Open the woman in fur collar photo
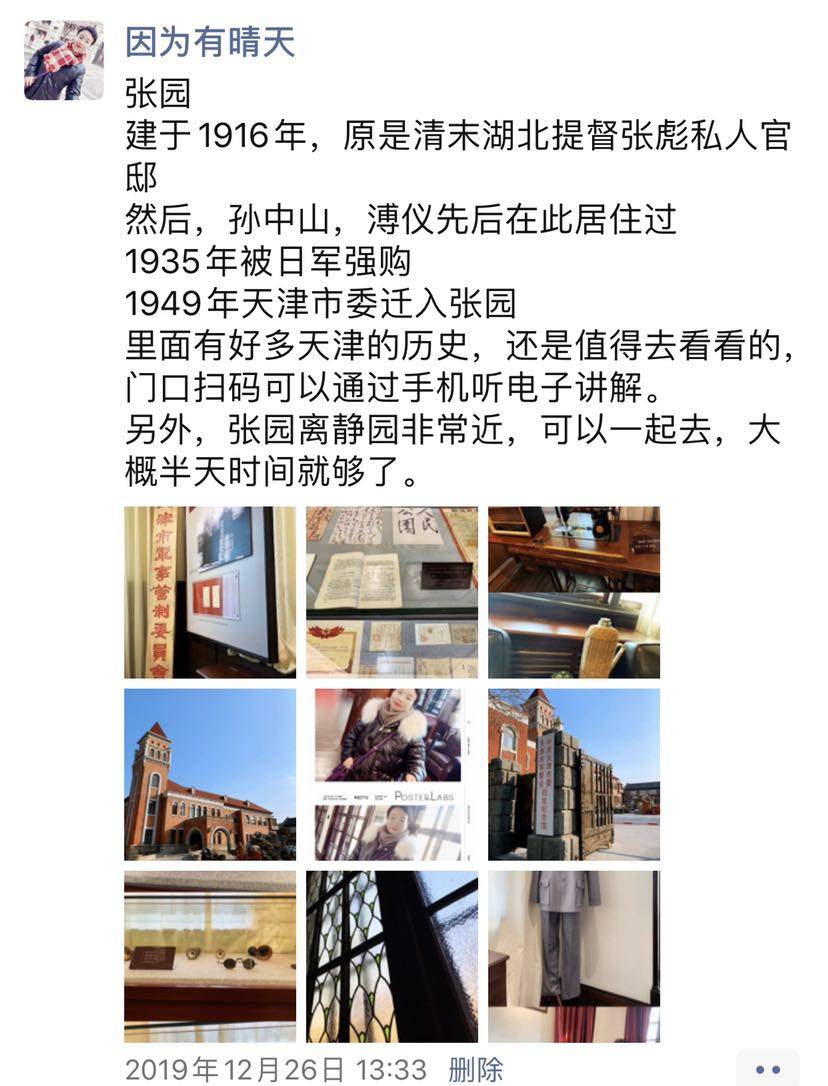Screen dimensions: 828x1086 pyautogui.click(x=392, y=774)
